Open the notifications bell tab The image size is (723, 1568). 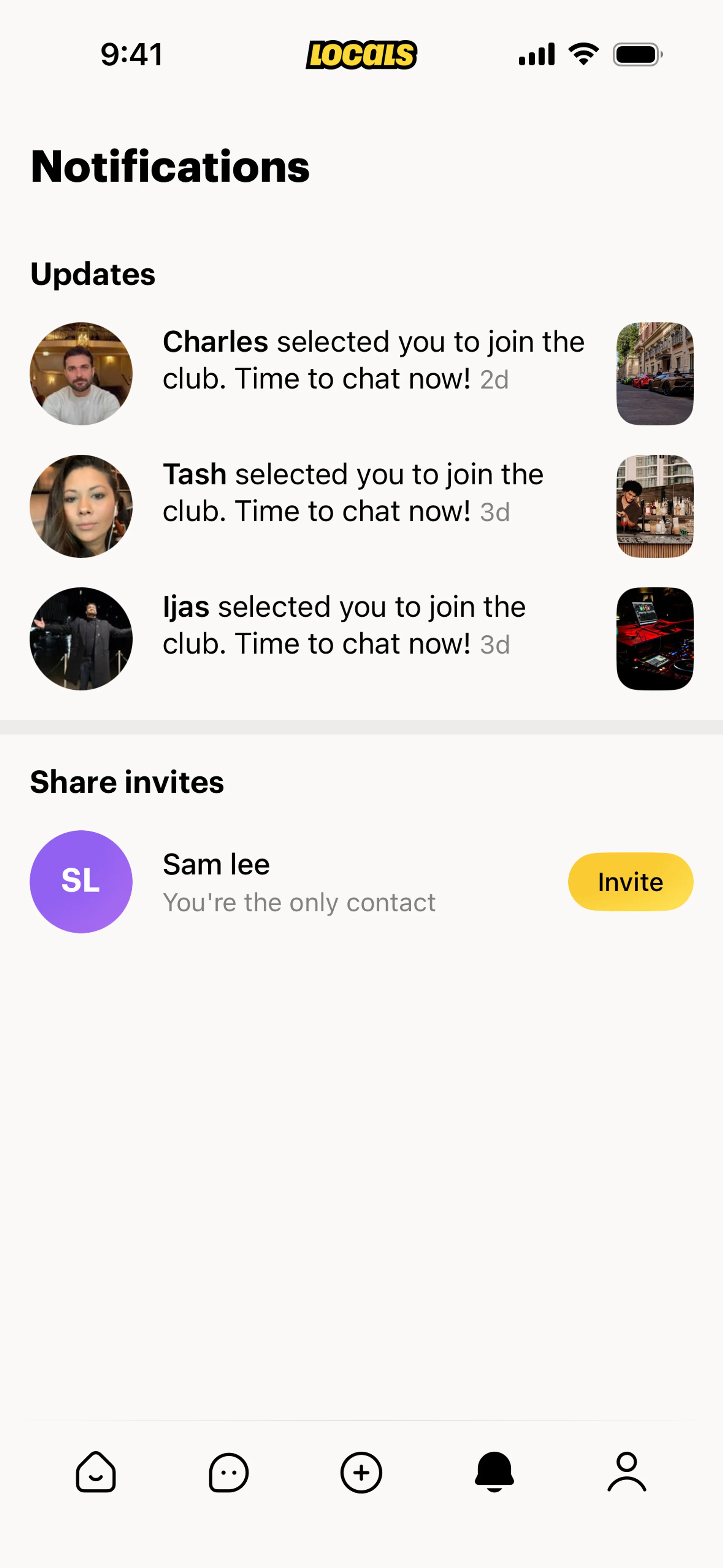tap(494, 1472)
